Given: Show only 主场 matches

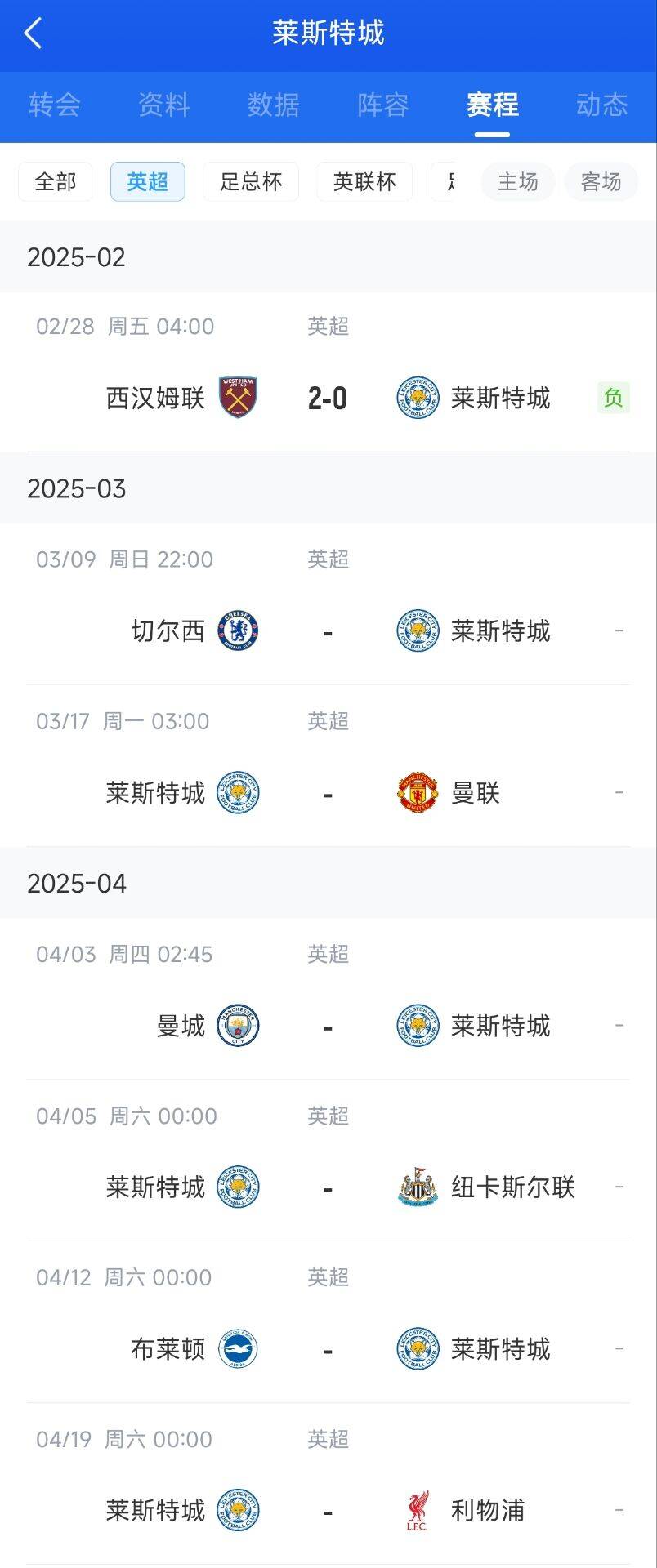Looking at the screenshot, I should [518, 181].
